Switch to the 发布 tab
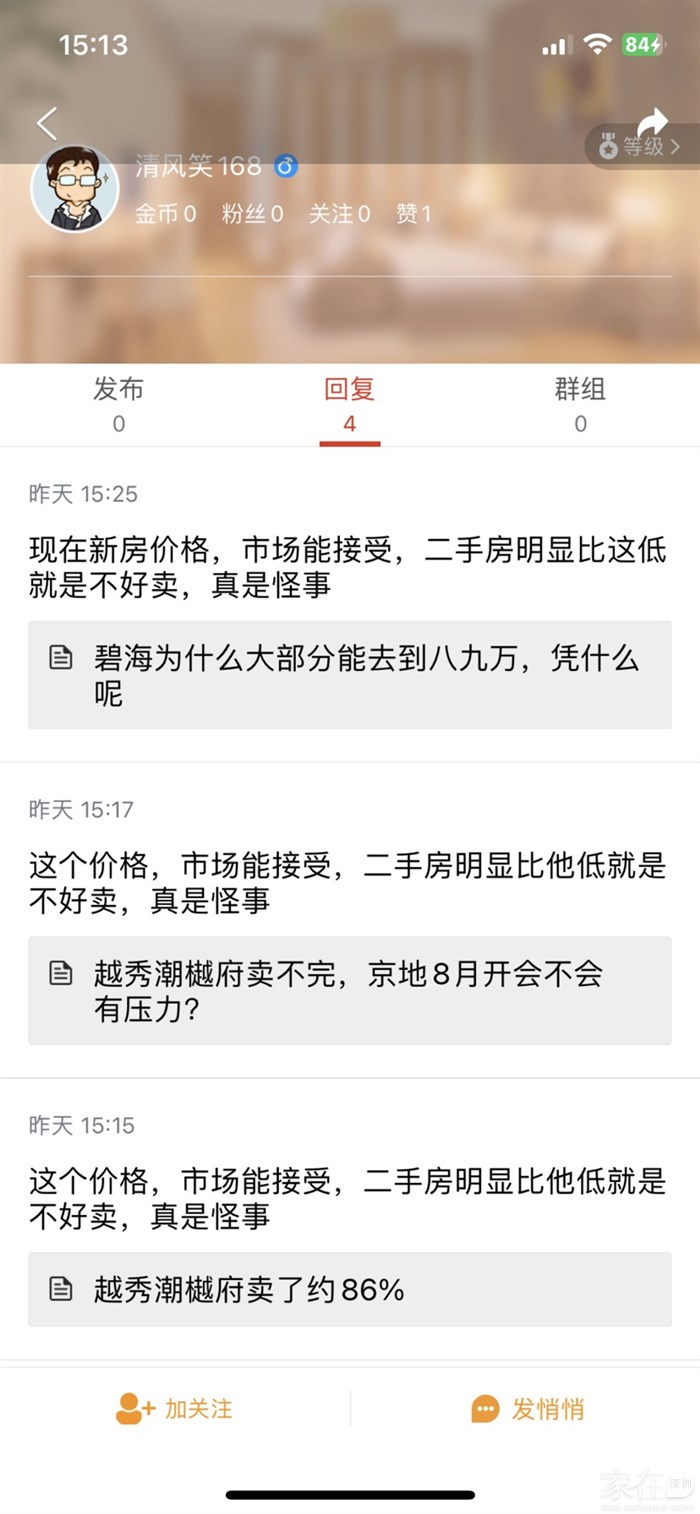The height and width of the screenshot is (1514, 700). click(x=118, y=404)
